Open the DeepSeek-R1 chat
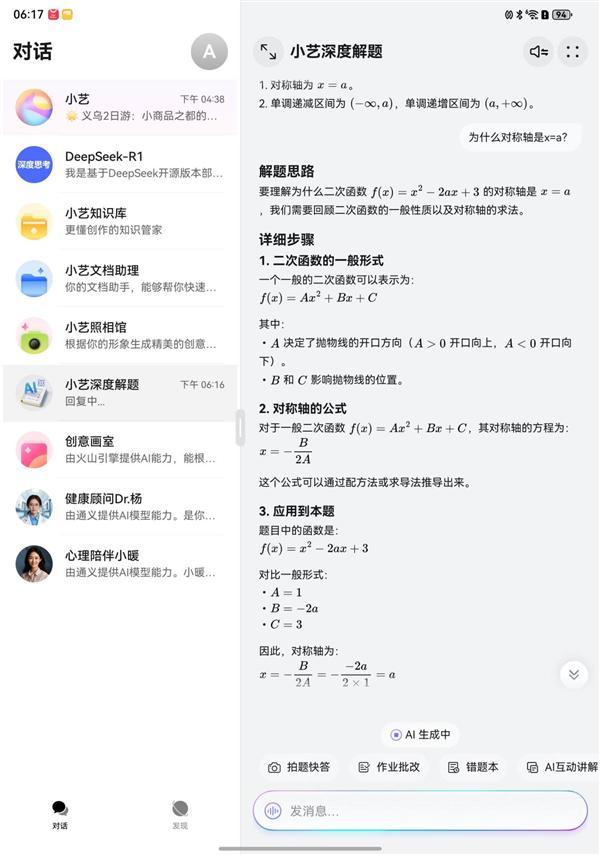600x855 pixels. [x=120, y=164]
